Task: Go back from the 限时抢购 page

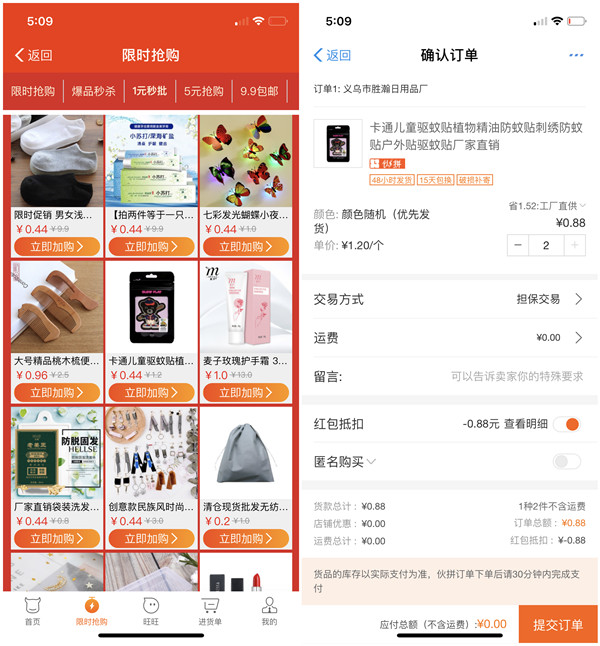Action: 33,55
